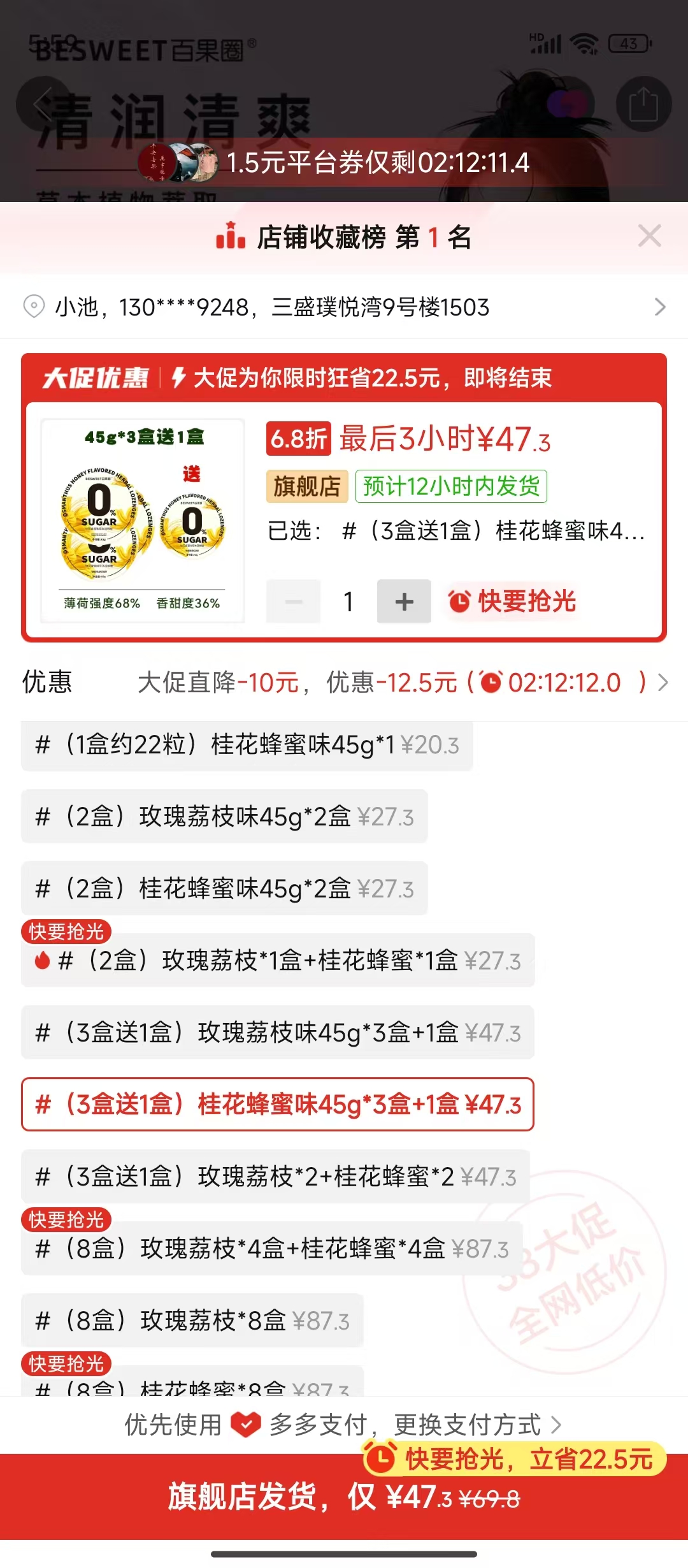The width and height of the screenshot is (688, 1568).
Task: Choose (8盒) 玫瑰荔枝*8盒 option
Action: [192, 1321]
